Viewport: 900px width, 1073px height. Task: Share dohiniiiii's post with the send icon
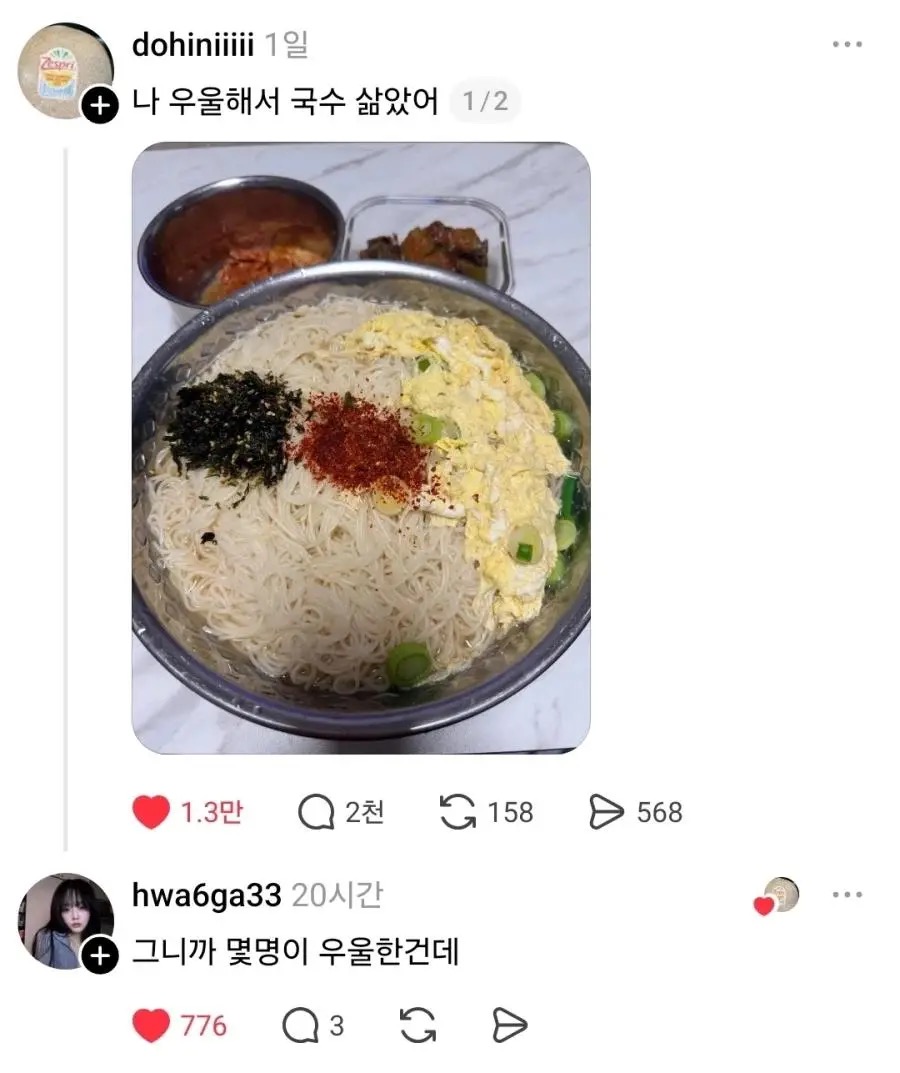(x=606, y=812)
